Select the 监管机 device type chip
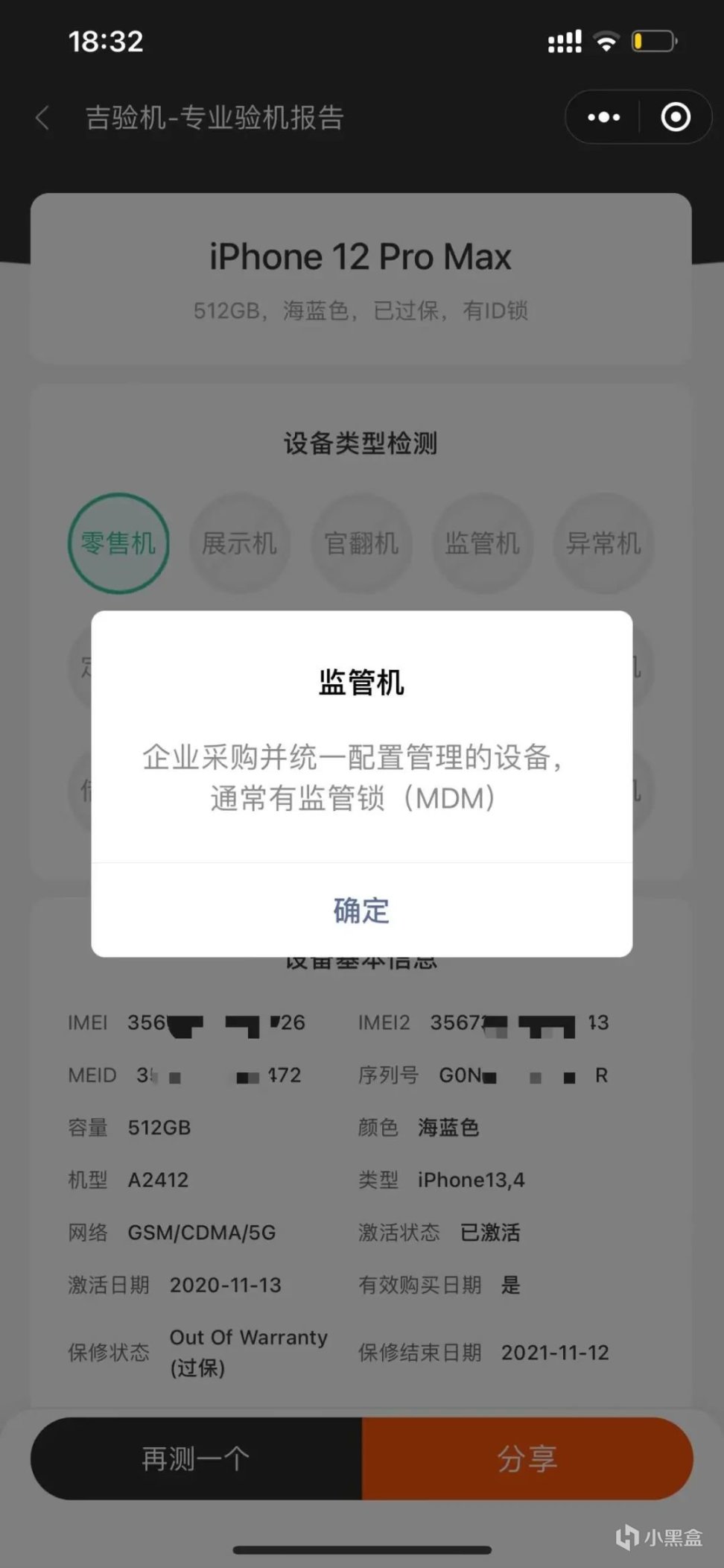Image resolution: width=724 pixels, height=1568 pixels. (x=483, y=543)
